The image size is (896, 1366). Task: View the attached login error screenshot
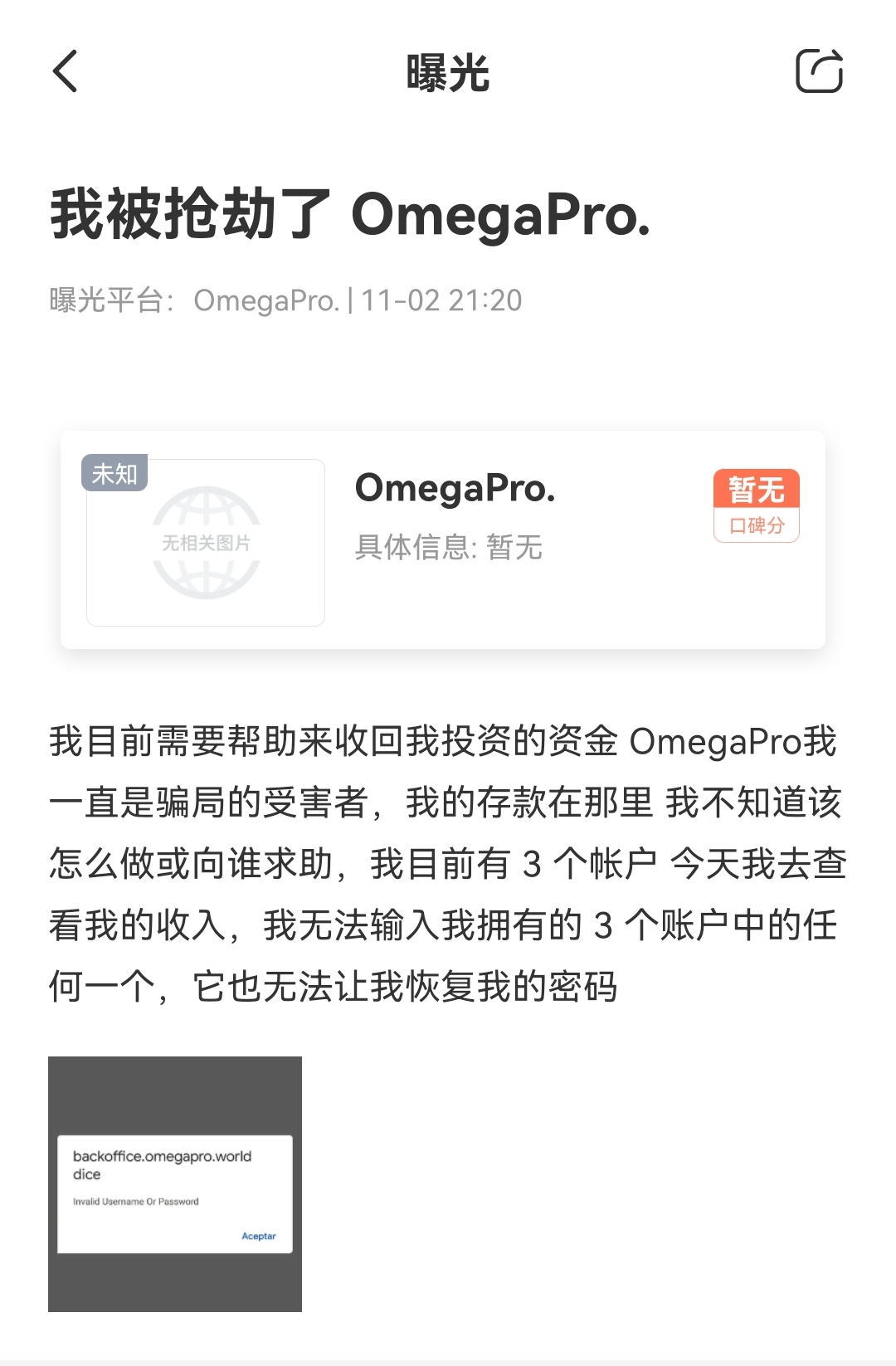pos(175,1183)
